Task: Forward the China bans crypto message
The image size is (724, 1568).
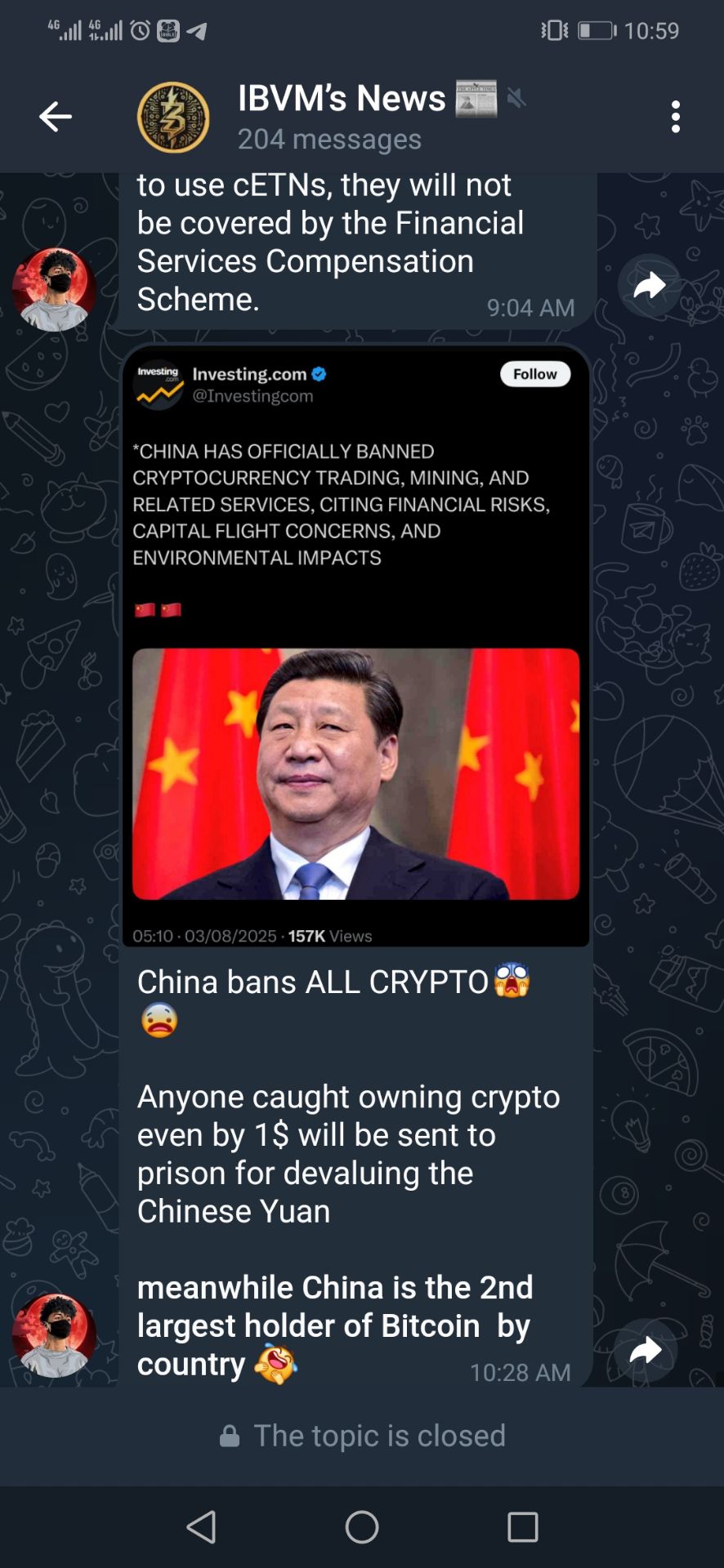Action: point(646,1350)
